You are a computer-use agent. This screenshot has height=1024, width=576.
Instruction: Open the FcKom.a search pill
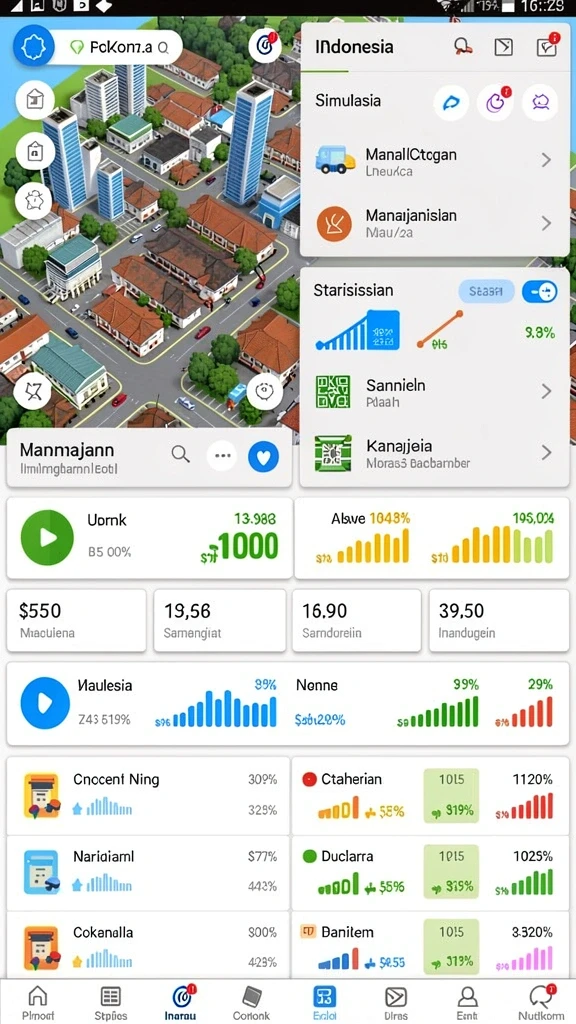pos(119,47)
